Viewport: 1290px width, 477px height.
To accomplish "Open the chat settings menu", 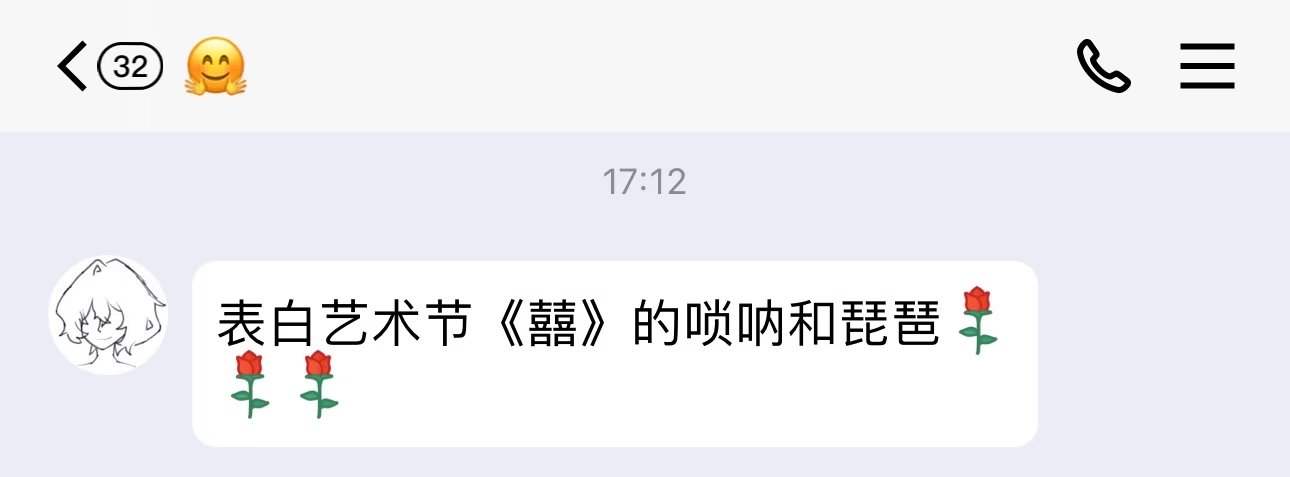I will (1207, 67).
